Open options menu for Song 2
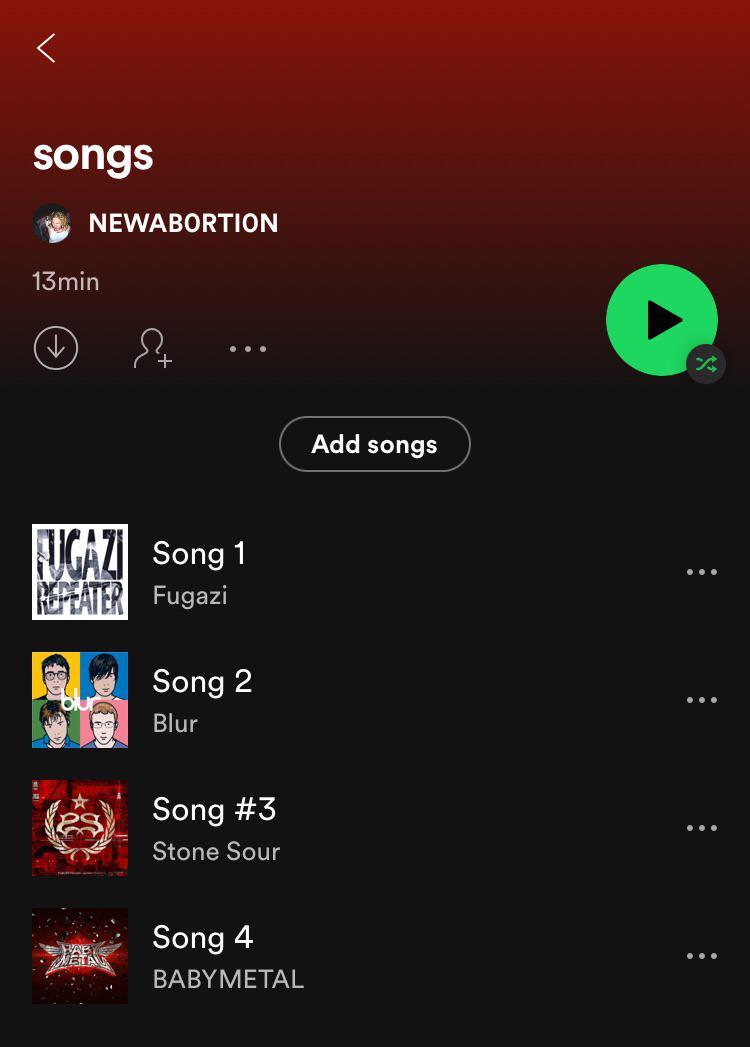This screenshot has width=750, height=1047. tap(701, 700)
